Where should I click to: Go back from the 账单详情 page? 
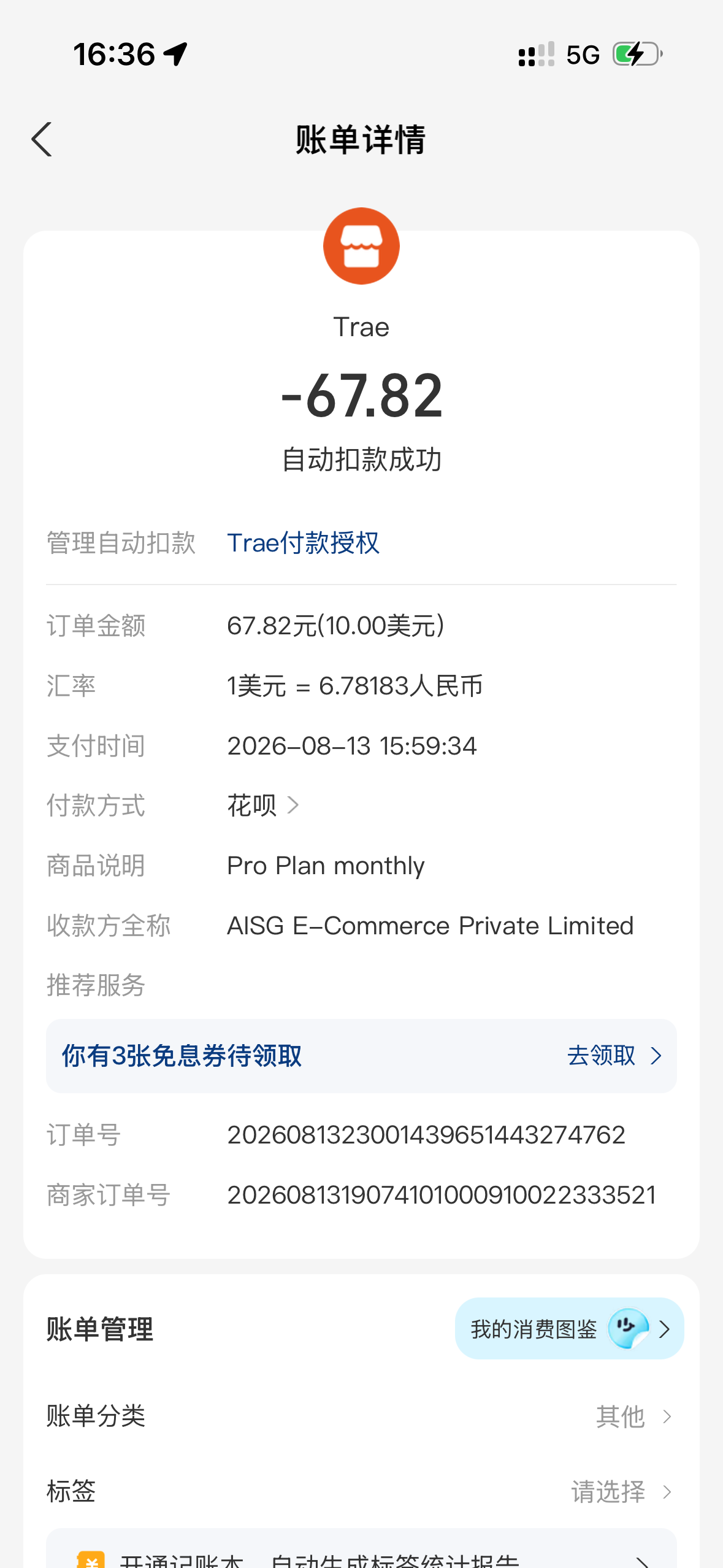click(x=42, y=139)
